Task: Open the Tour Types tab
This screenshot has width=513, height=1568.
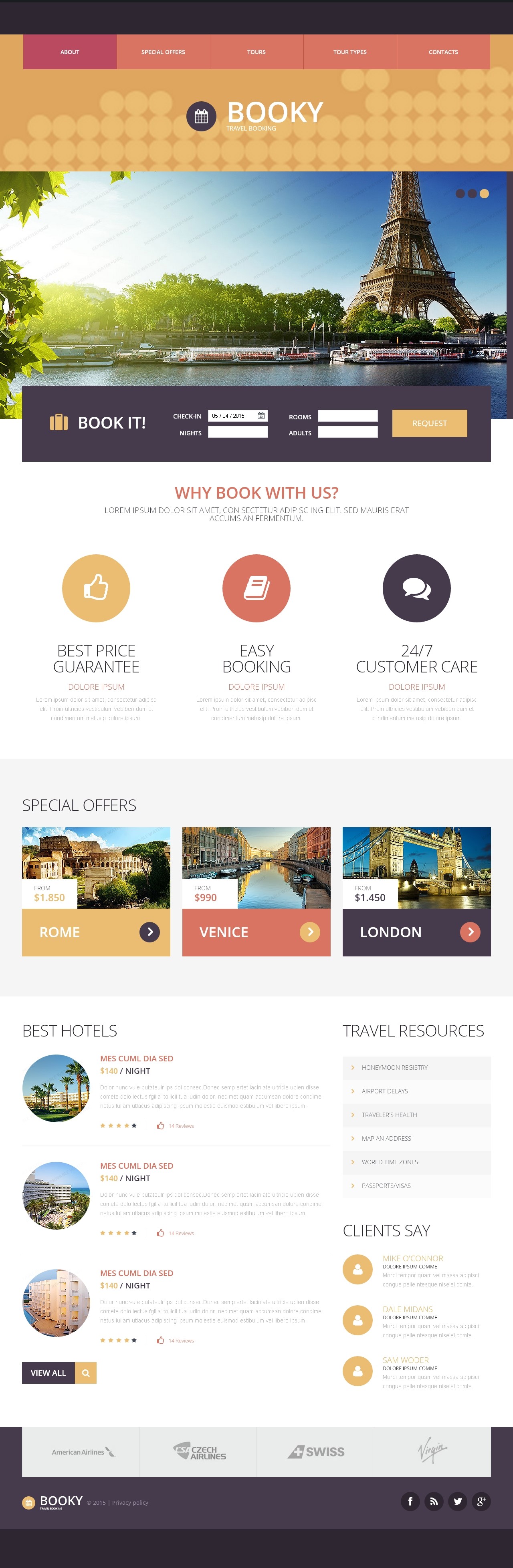Action: point(350,52)
